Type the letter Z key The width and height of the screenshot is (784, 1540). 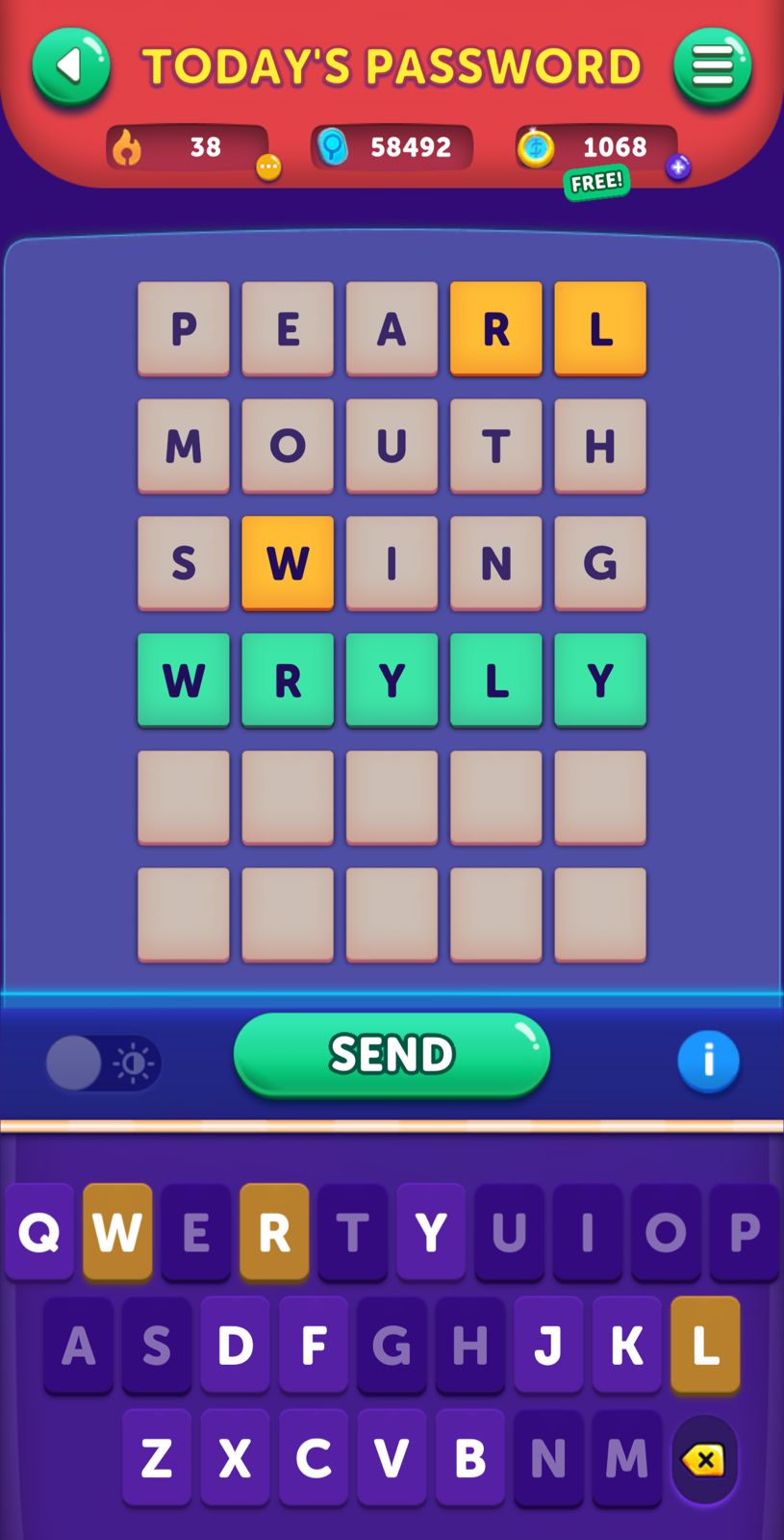tap(157, 1457)
